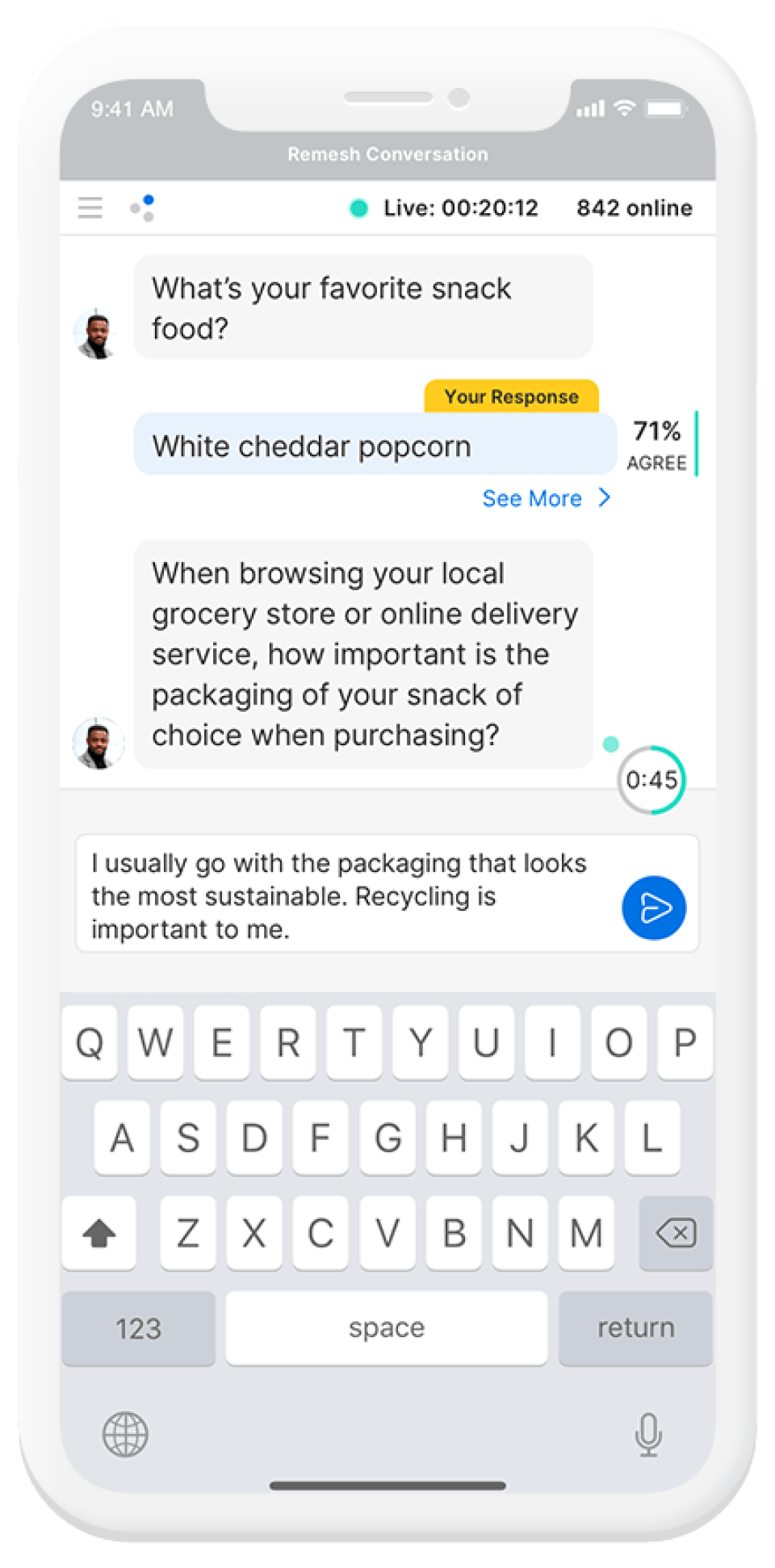775x1568 pixels.
Task: Open the hamburger menu
Action: 90,208
